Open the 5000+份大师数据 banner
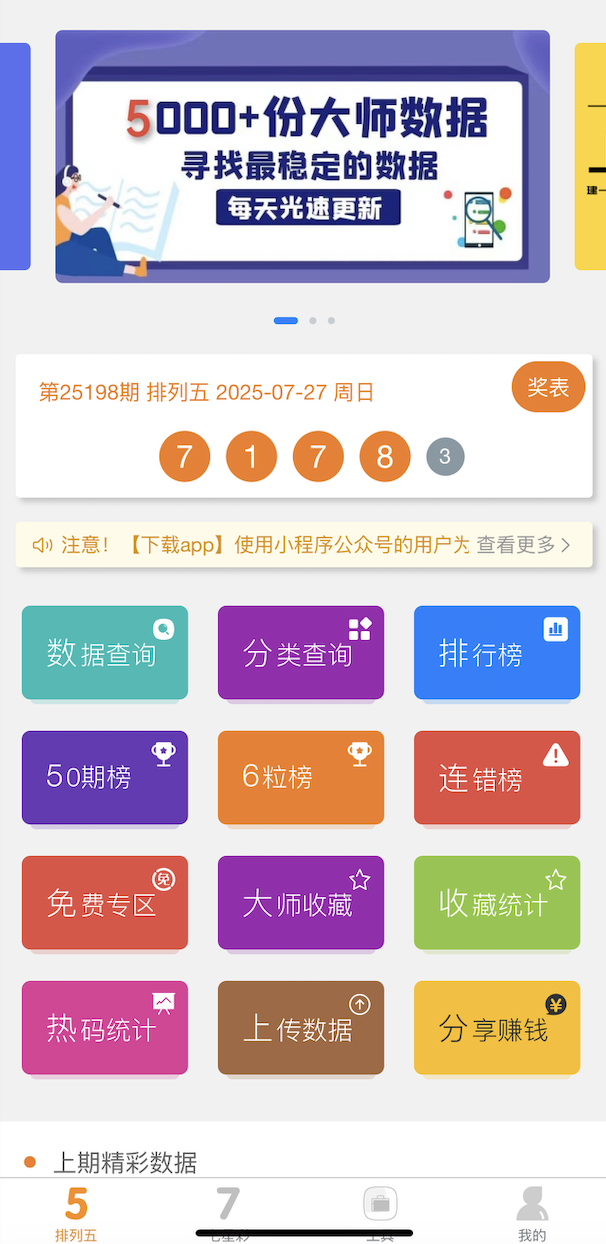This screenshot has height=1244, width=606. tap(302, 157)
